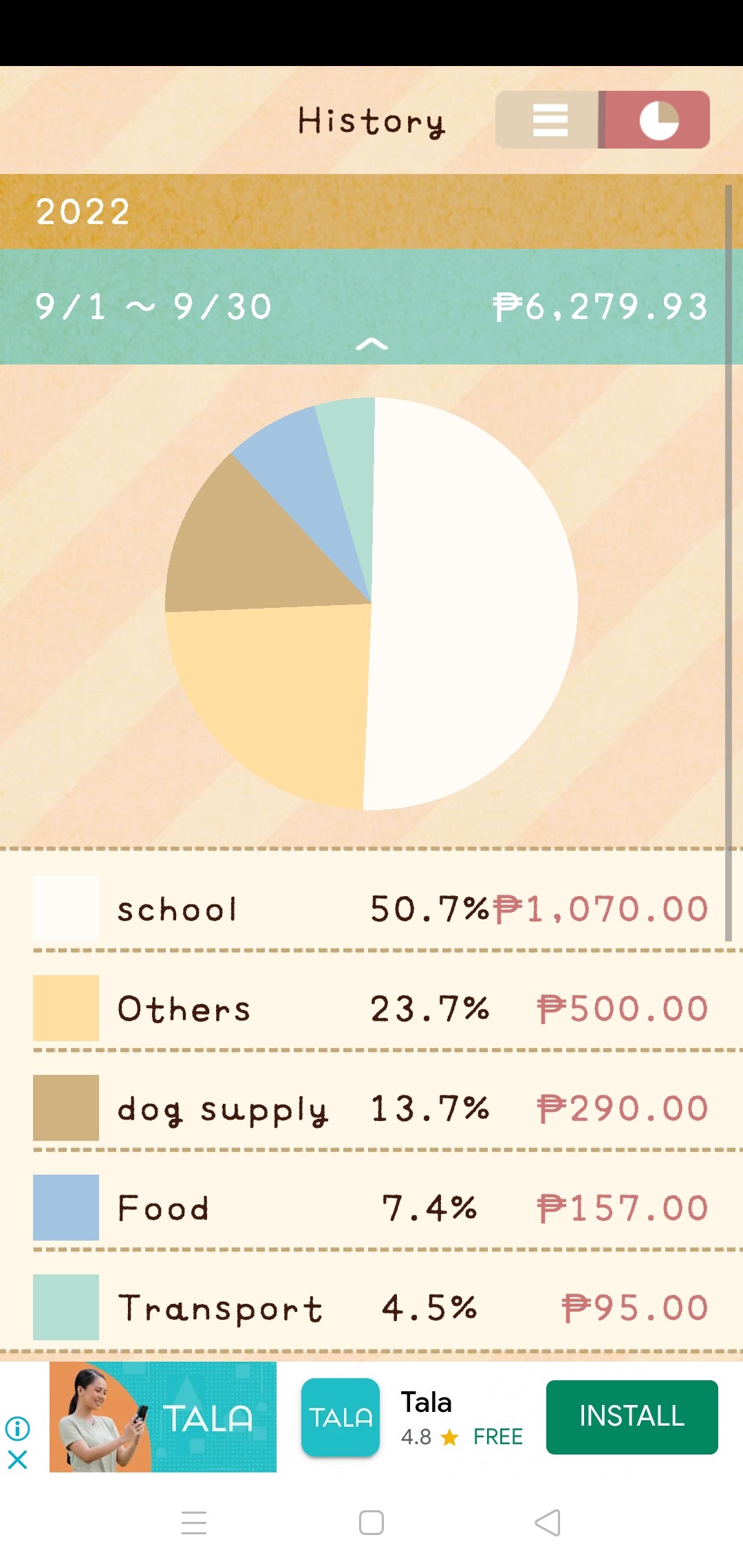Open the school category row
Image resolution: width=743 pixels, height=1568 pixels.
(371, 908)
